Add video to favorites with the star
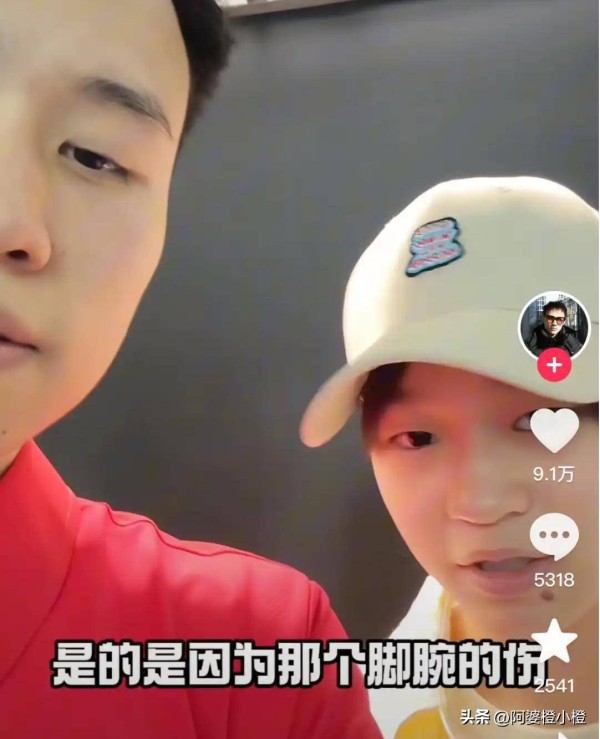The width and height of the screenshot is (600, 739). point(554,643)
